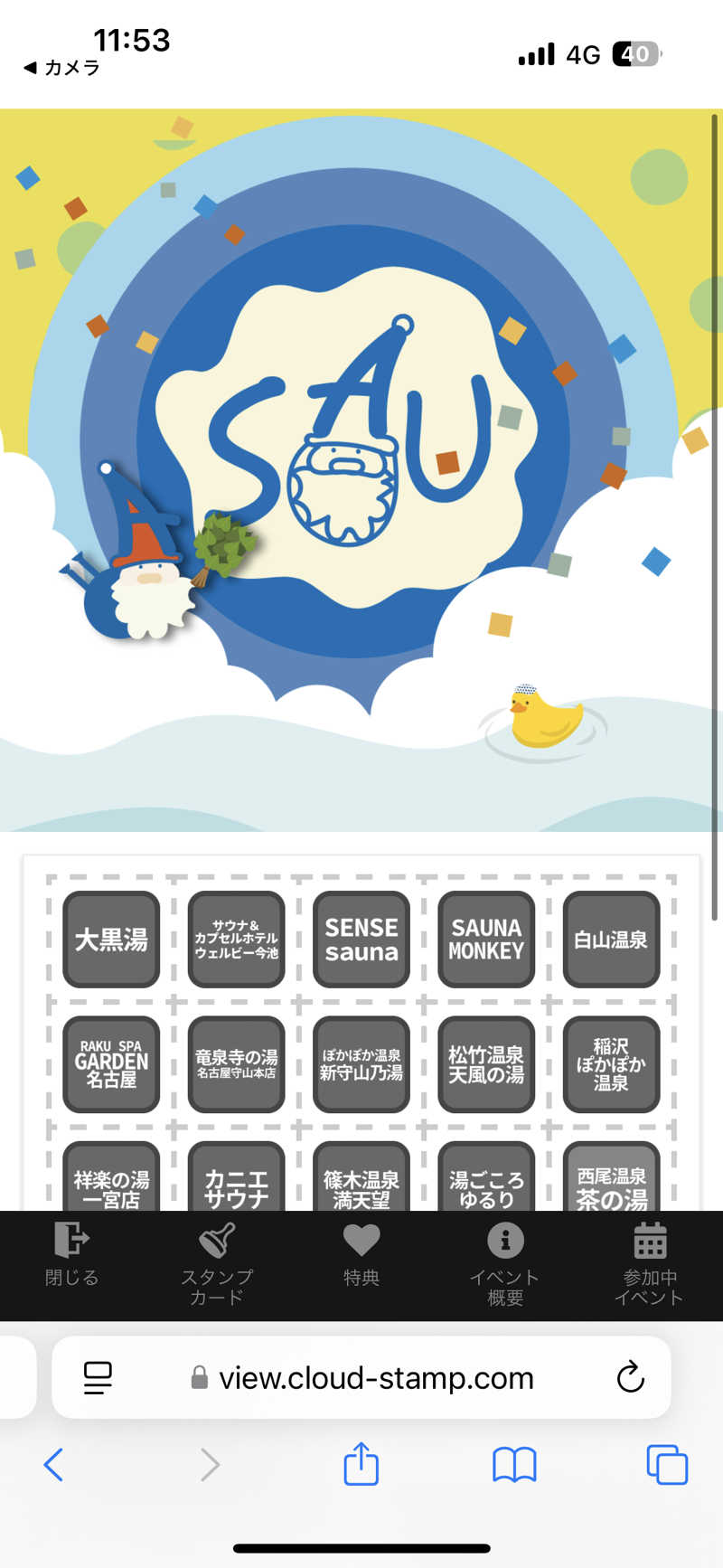Switch to the スタンプカード tab
The width and height of the screenshot is (723, 1568).
[x=216, y=1262]
